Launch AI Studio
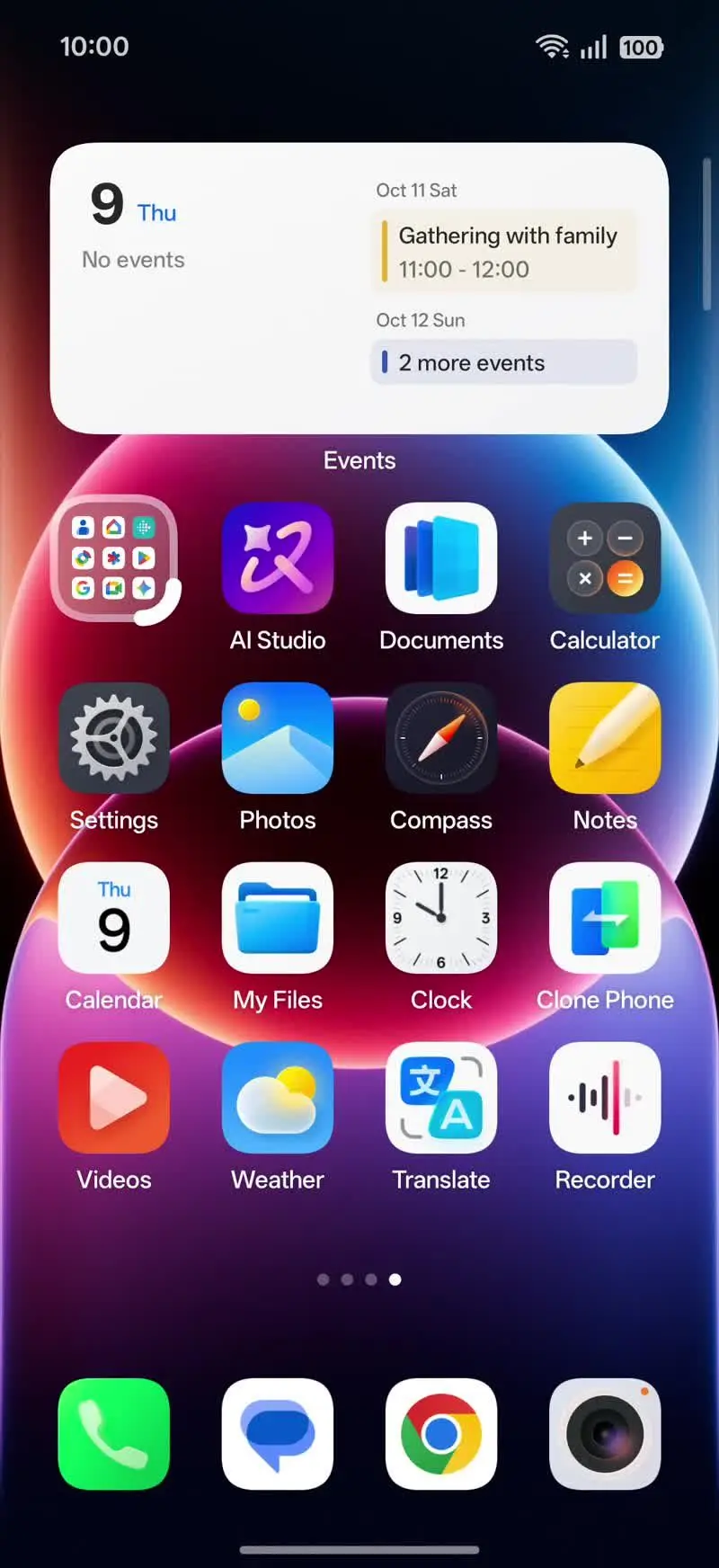The height and width of the screenshot is (1568, 719). [x=278, y=558]
